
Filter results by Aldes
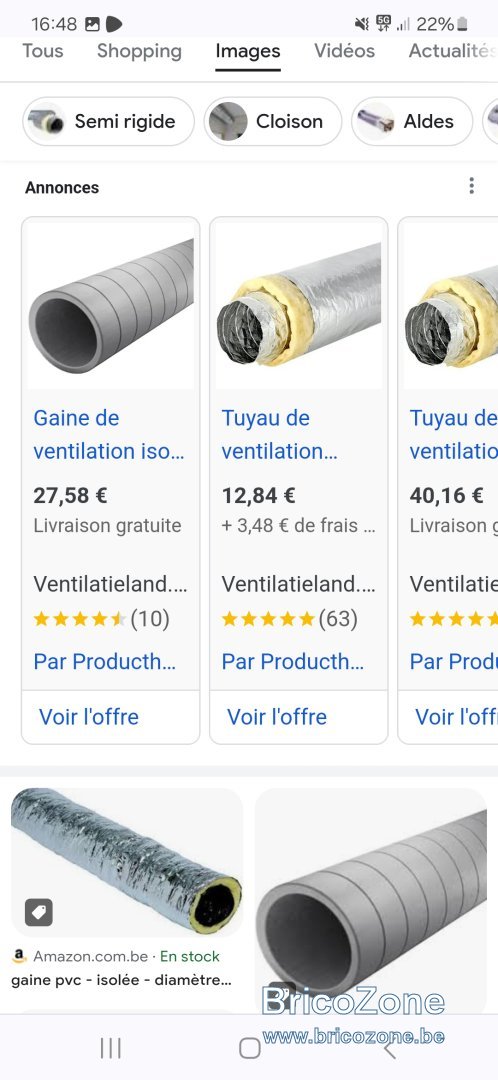[x=412, y=121]
